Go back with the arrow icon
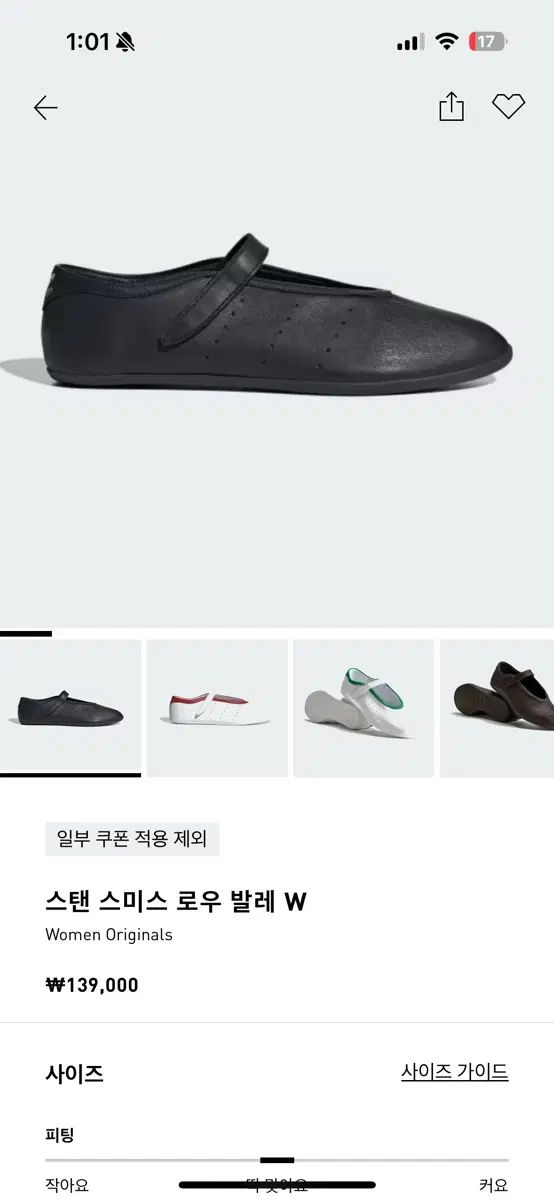The height and width of the screenshot is (1200, 554). (46, 108)
